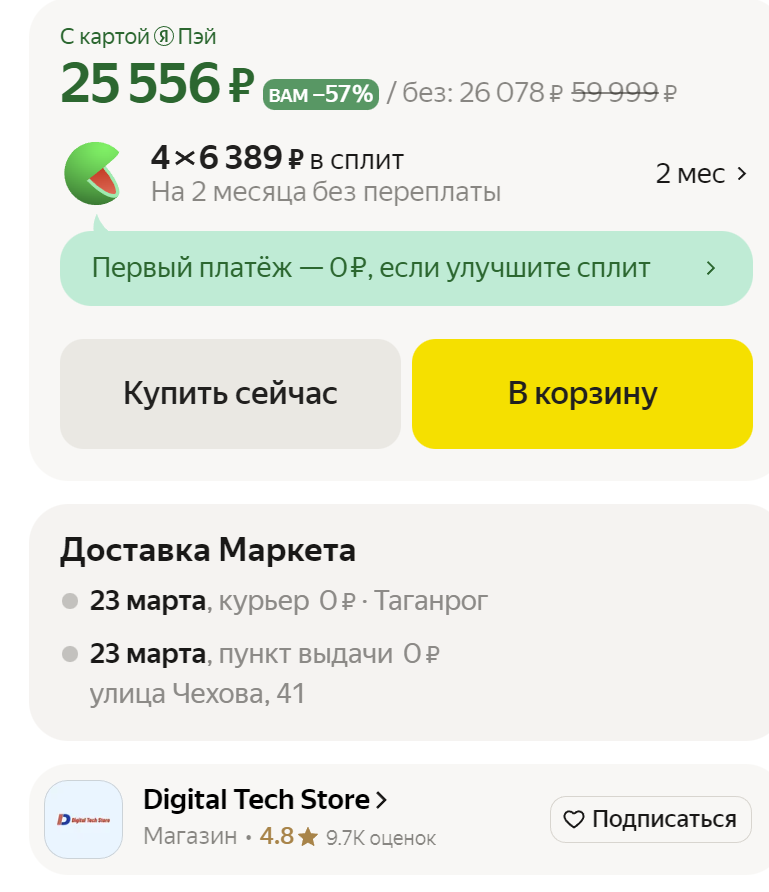Click the green watermelon Split mascot icon
The width and height of the screenshot is (769, 892).
(x=92, y=174)
